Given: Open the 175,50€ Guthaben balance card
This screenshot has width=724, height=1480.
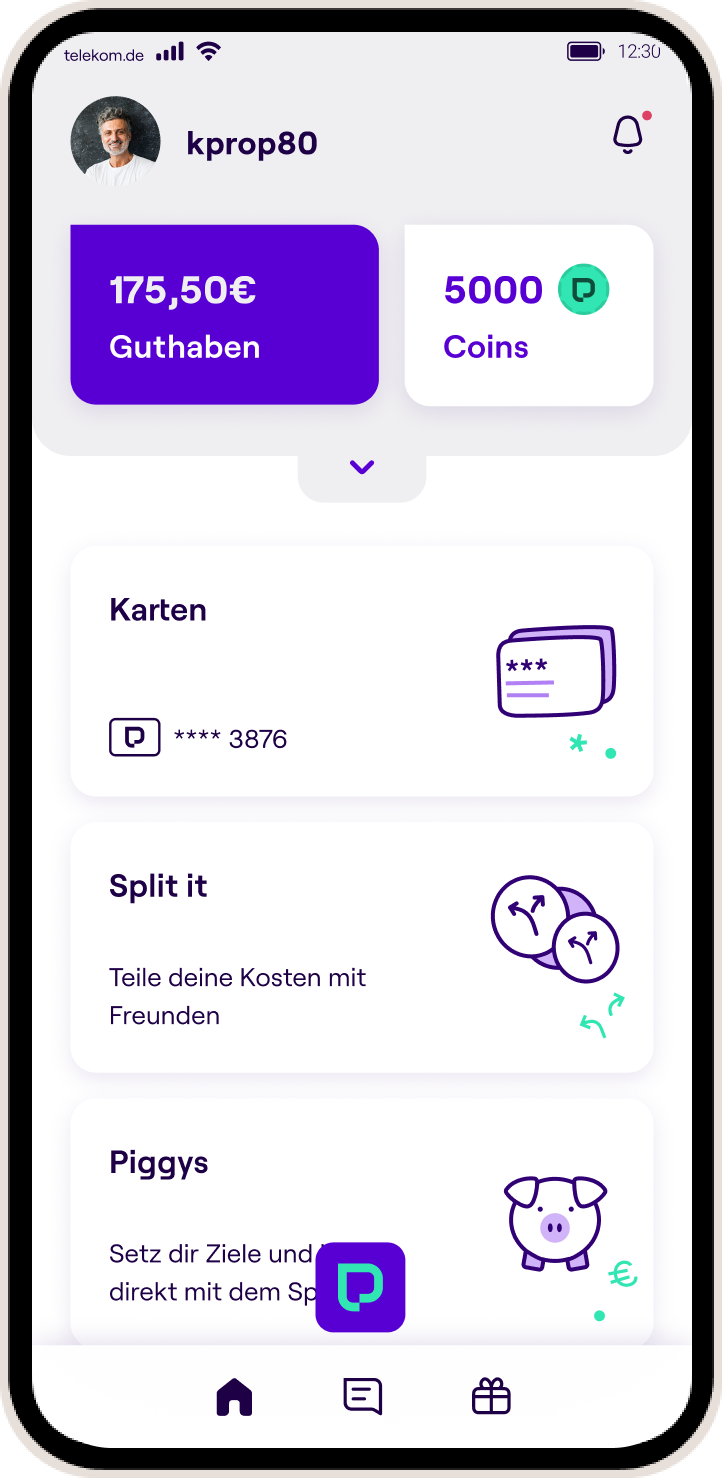Looking at the screenshot, I should click(224, 315).
